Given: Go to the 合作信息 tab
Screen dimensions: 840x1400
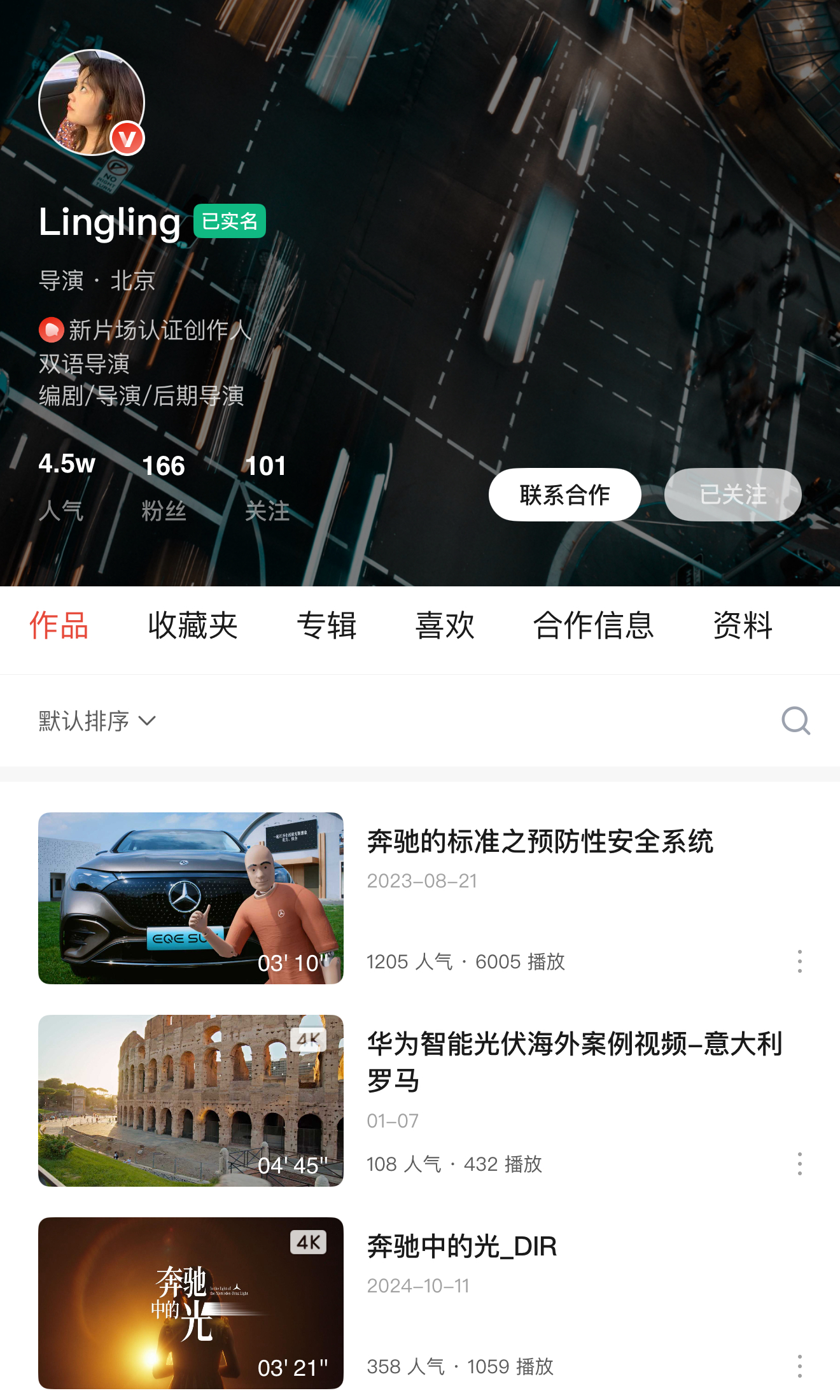Looking at the screenshot, I should click(593, 625).
